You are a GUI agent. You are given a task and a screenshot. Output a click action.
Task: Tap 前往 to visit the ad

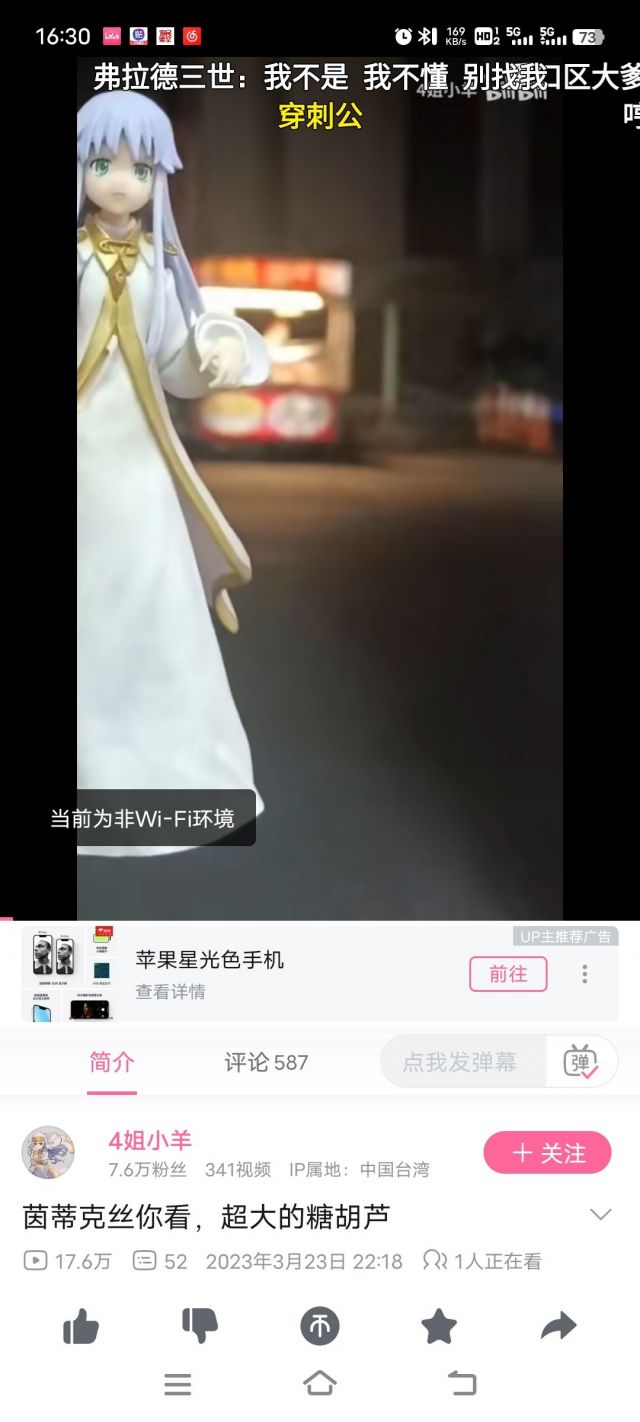(508, 974)
